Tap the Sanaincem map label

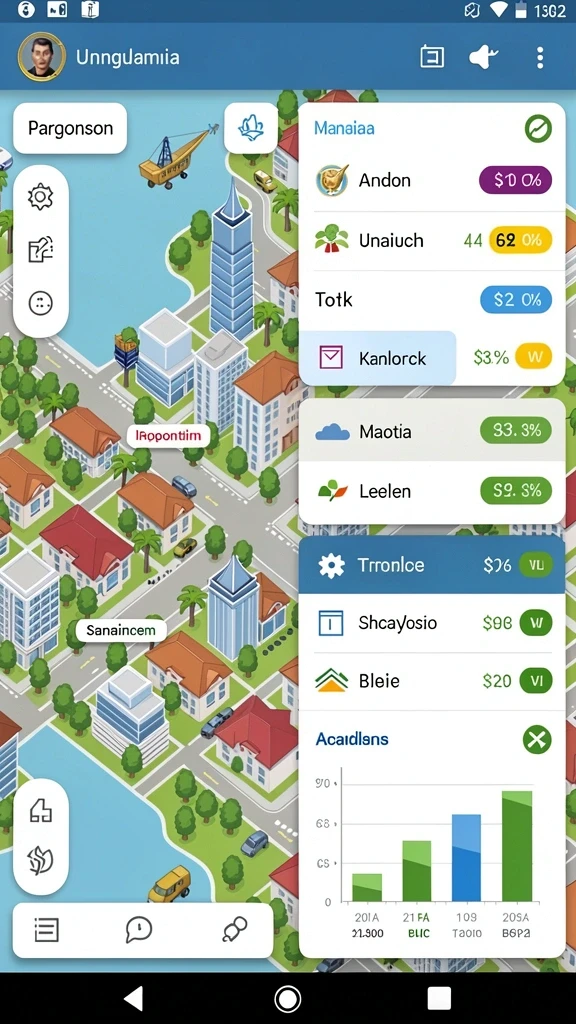tap(121, 631)
